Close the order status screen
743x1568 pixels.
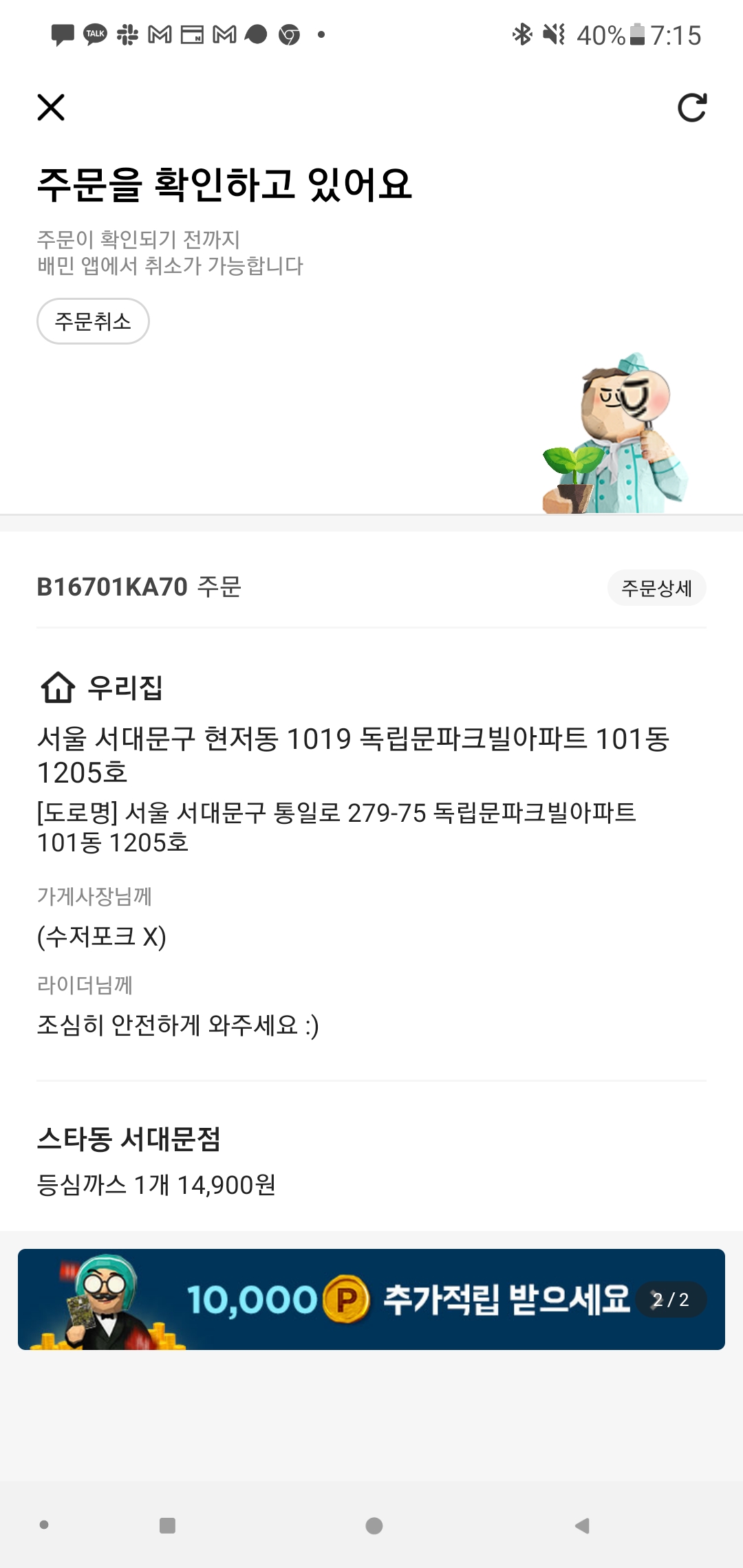point(51,107)
